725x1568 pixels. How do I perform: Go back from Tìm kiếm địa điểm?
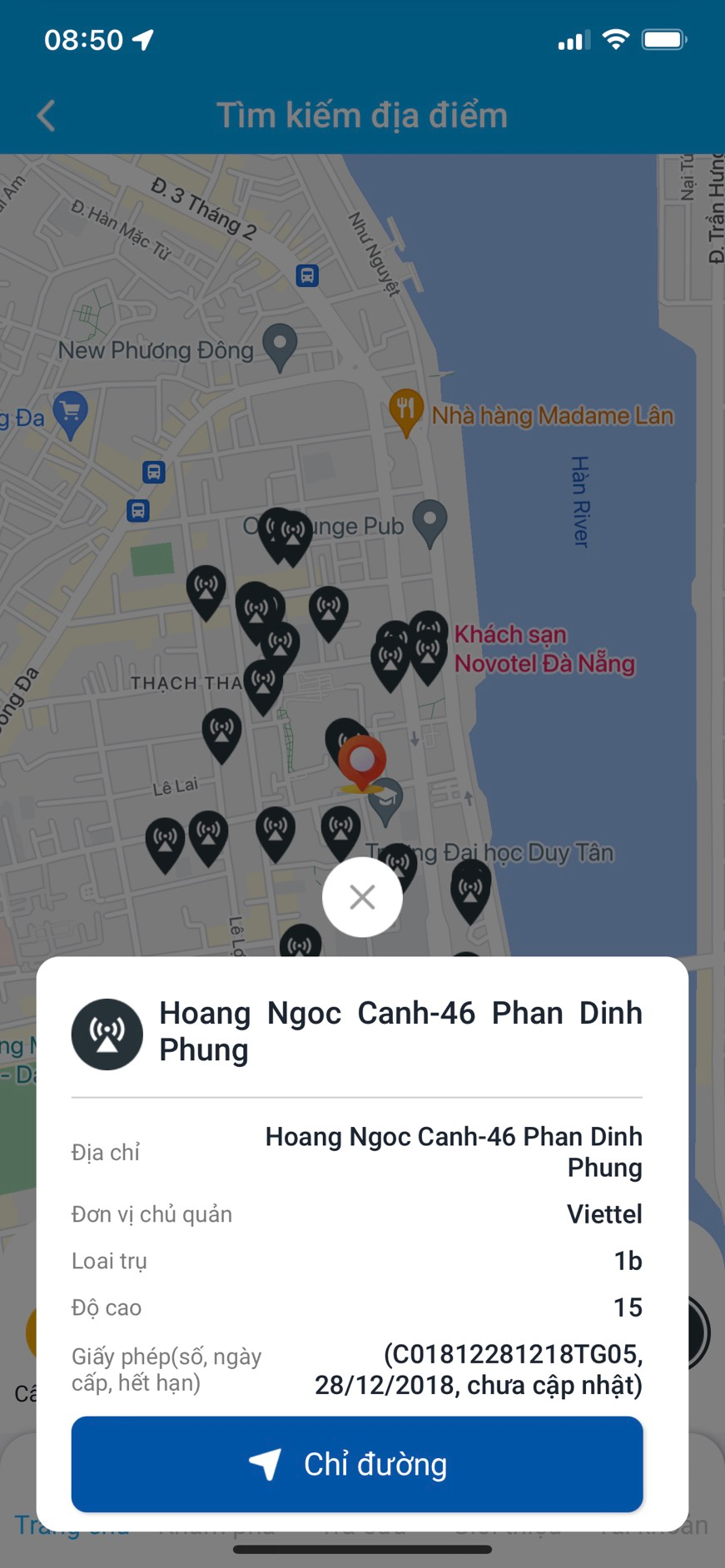(47, 116)
